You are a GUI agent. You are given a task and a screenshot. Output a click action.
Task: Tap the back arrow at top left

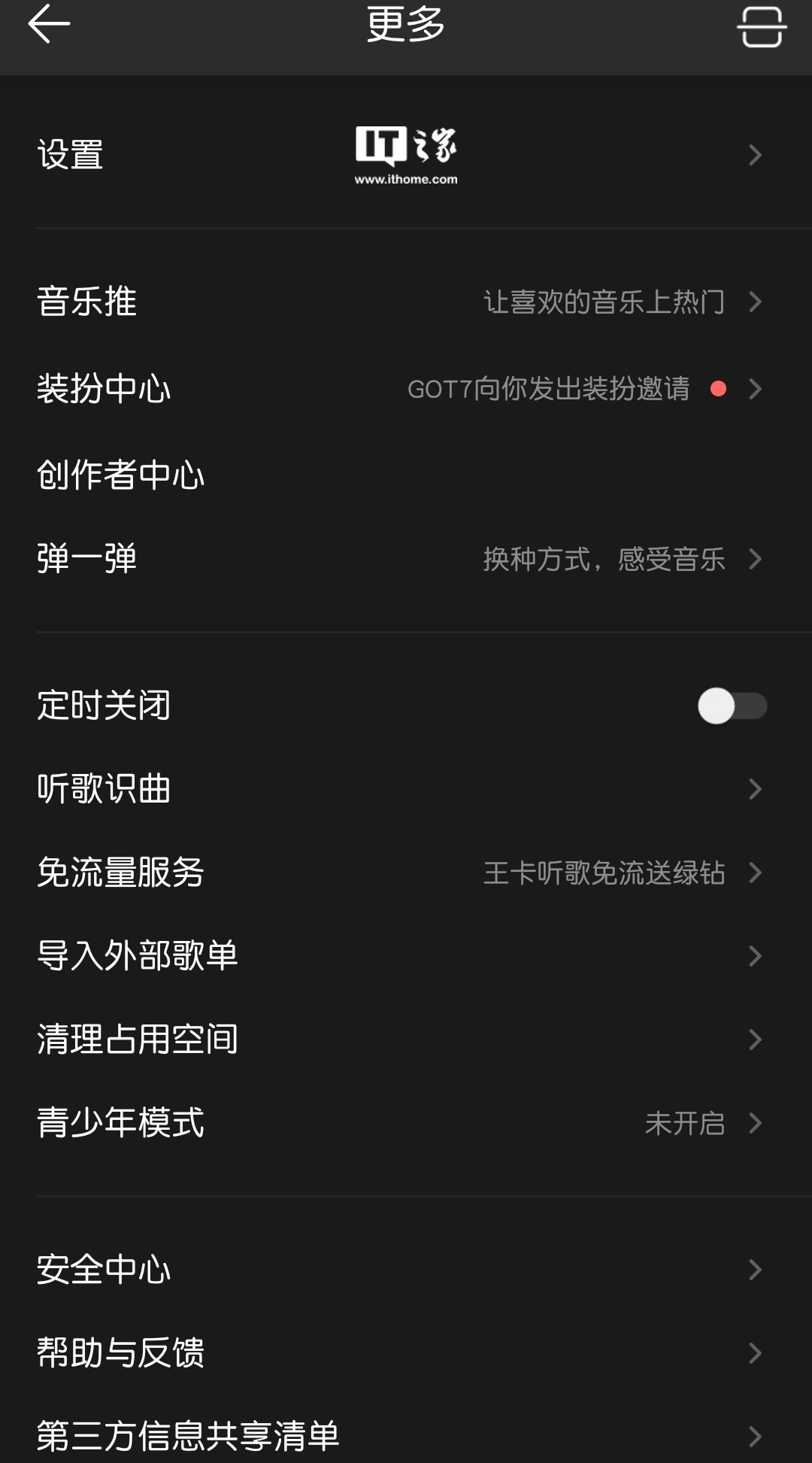(49, 26)
